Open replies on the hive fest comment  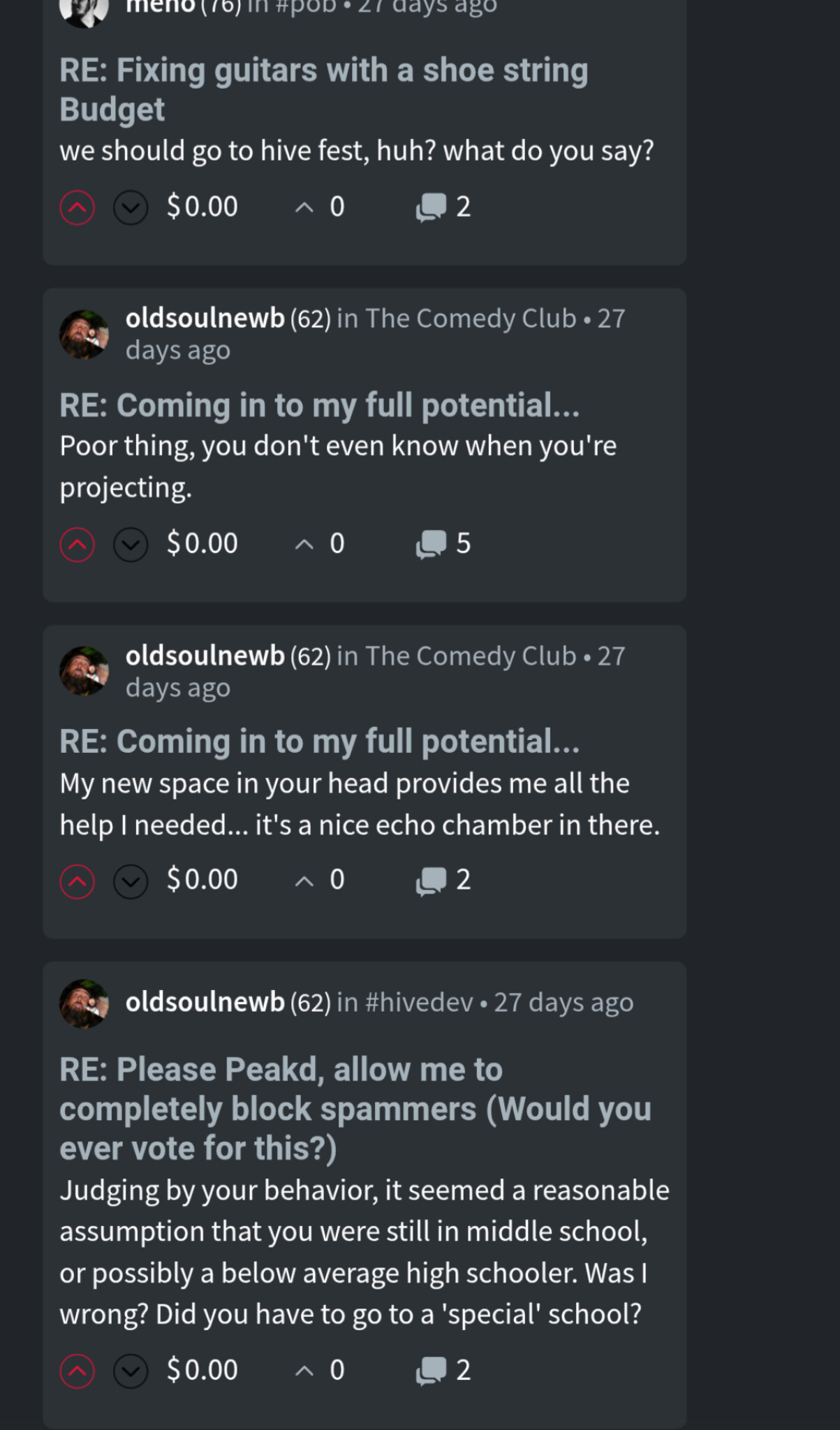(x=443, y=207)
